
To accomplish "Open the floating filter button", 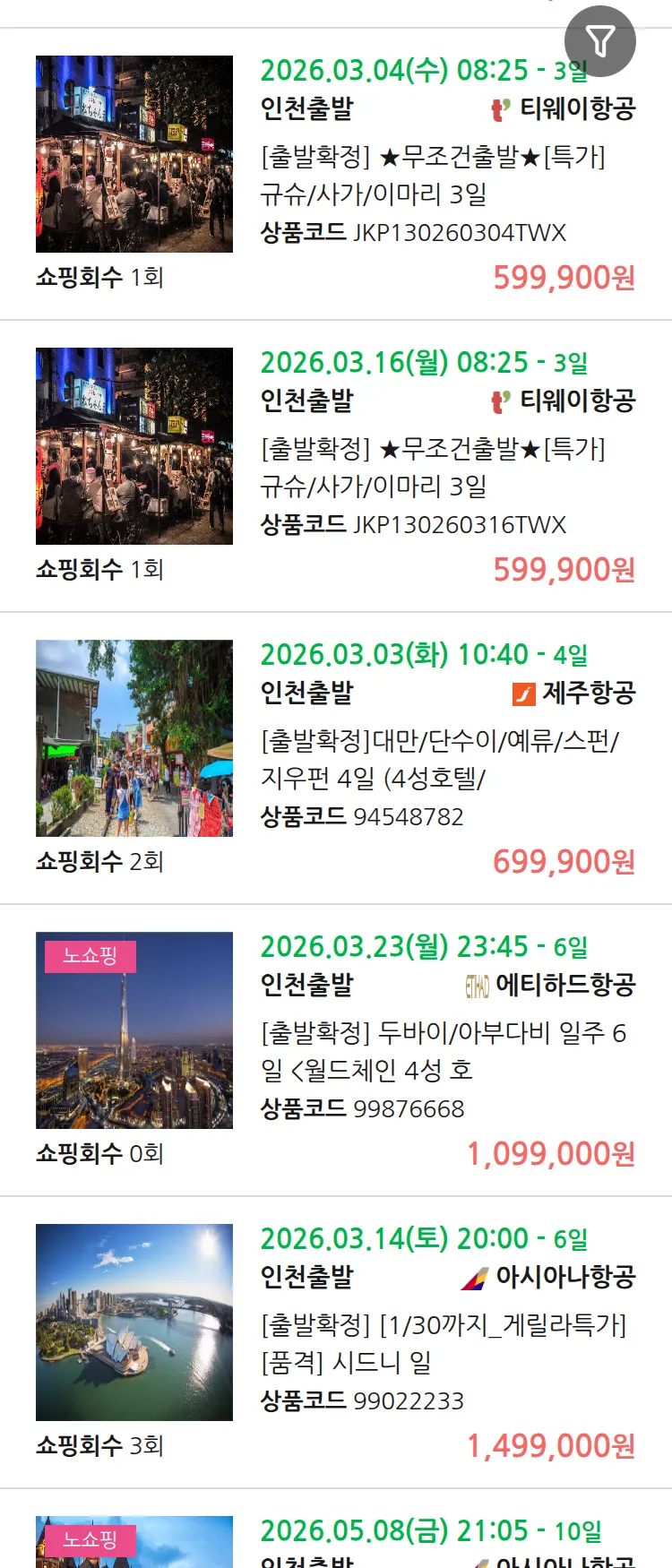I will [x=599, y=41].
